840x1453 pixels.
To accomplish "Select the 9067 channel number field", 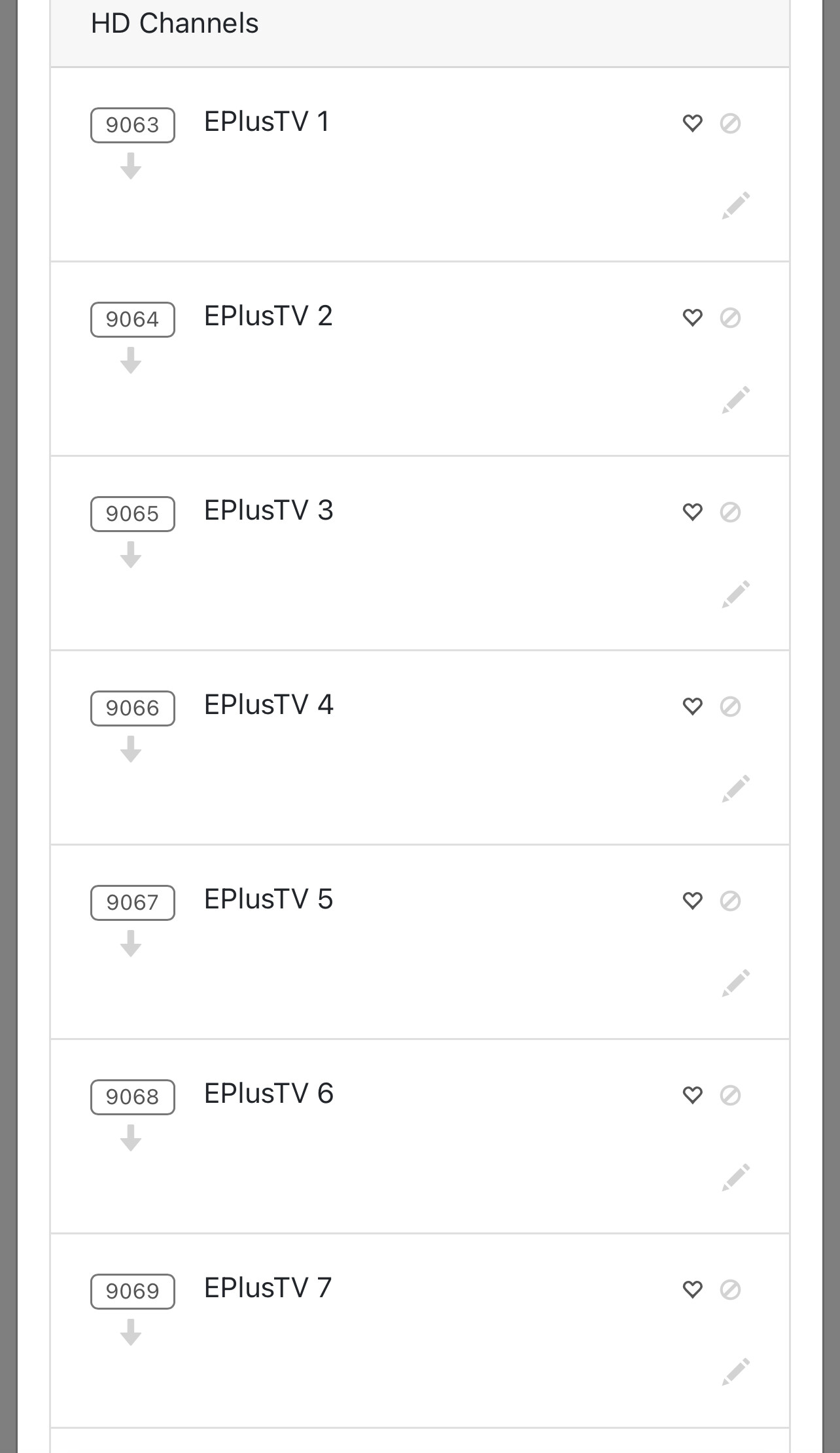I will (132, 903).
